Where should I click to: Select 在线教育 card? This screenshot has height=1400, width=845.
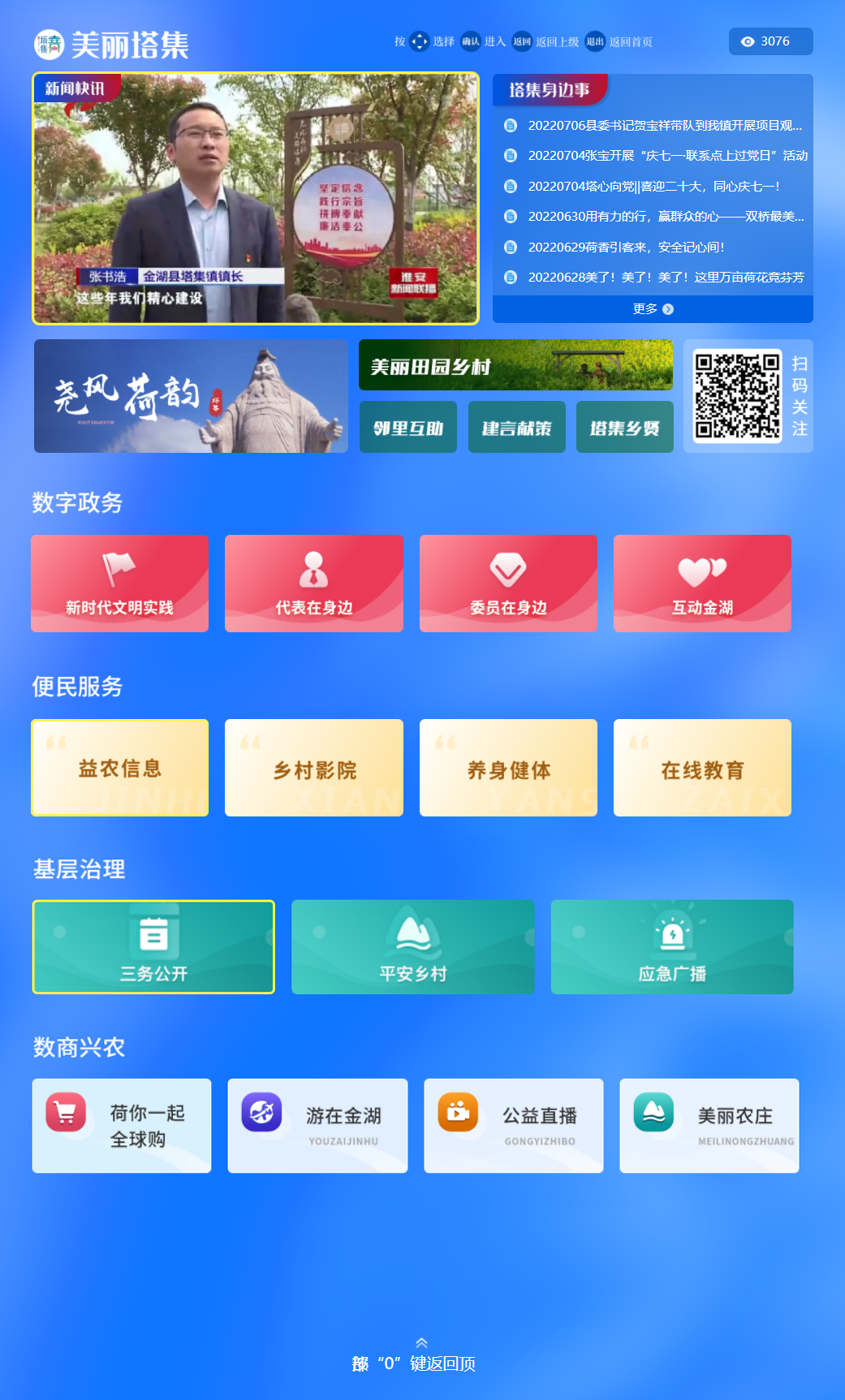point(702,768)
